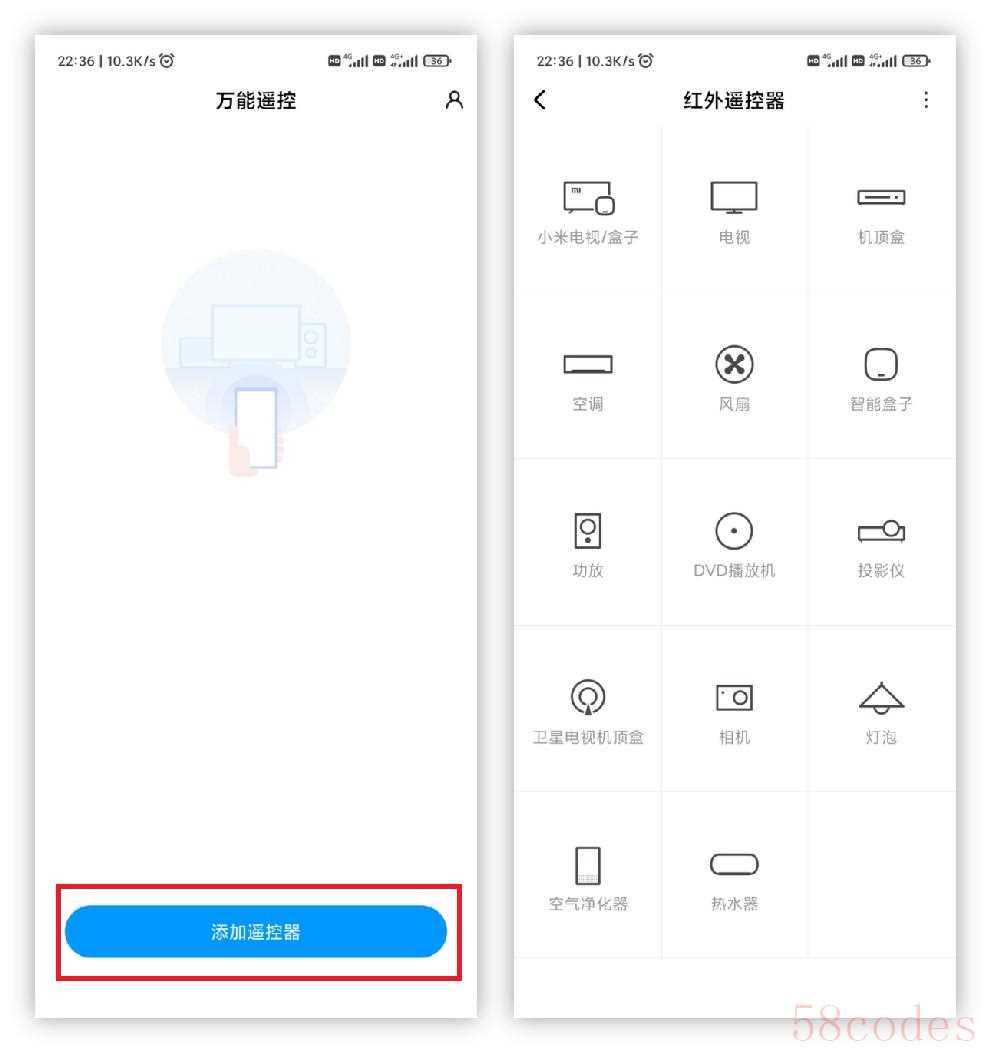This screenshot has width=991, height=1054.
Task: Open the three-dot overflow menu
Action: pyautogui.click(x=926, y=100)
